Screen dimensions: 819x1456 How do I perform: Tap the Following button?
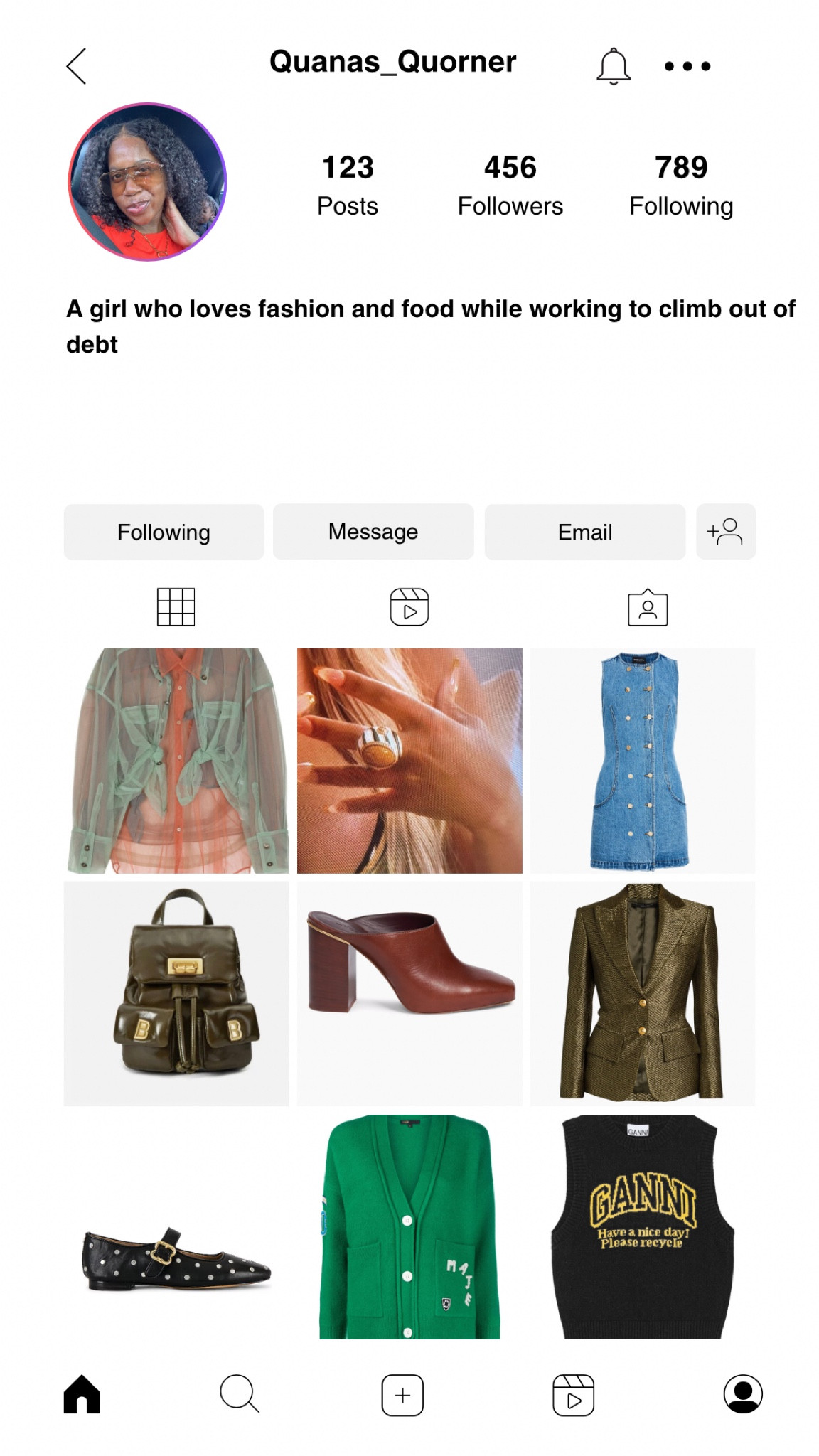(164, 532)
